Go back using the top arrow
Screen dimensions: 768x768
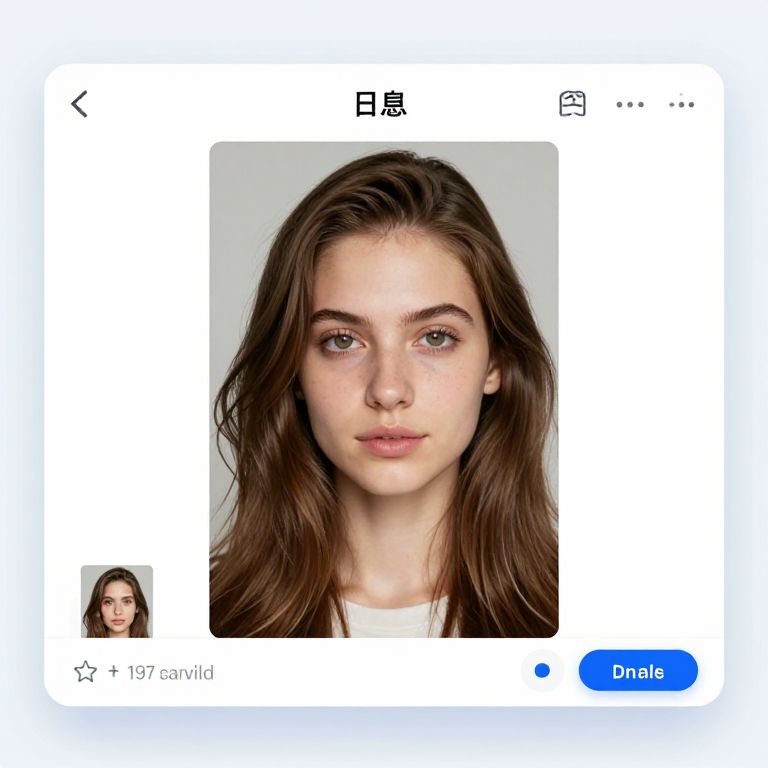pos(80,104)
